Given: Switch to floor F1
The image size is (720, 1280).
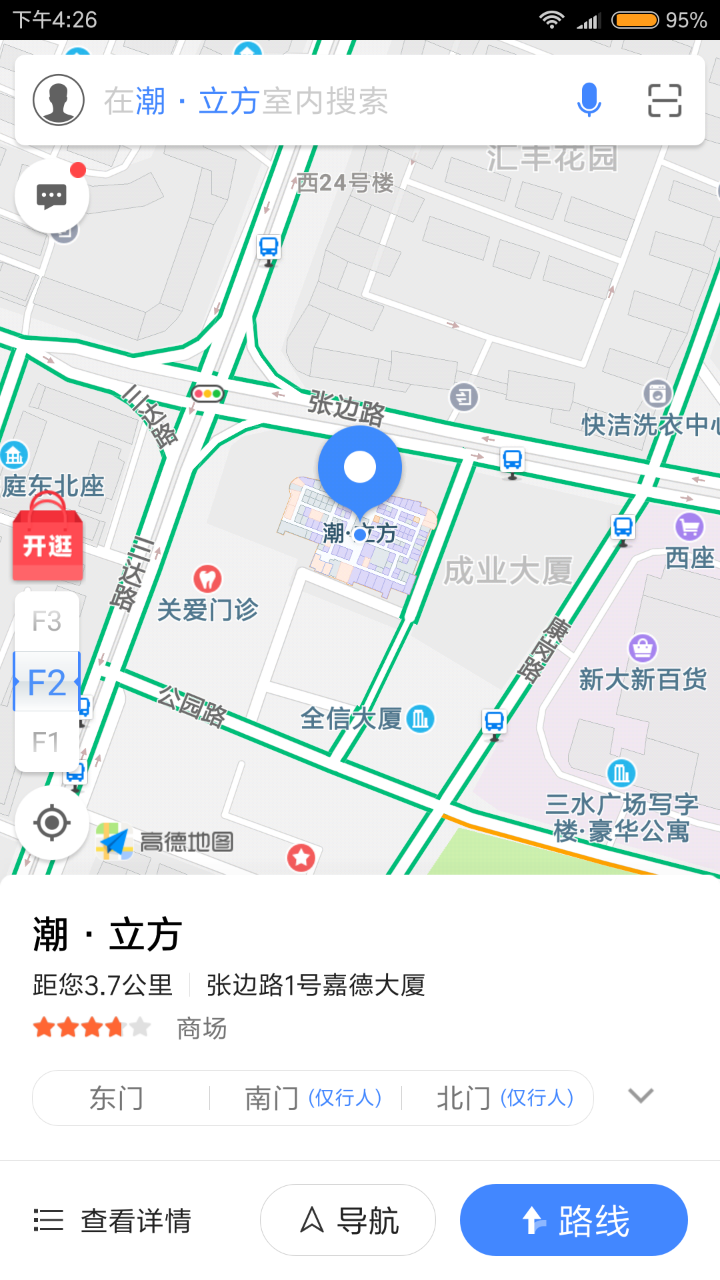Looking at the screenshot, I should pos(47,741).
